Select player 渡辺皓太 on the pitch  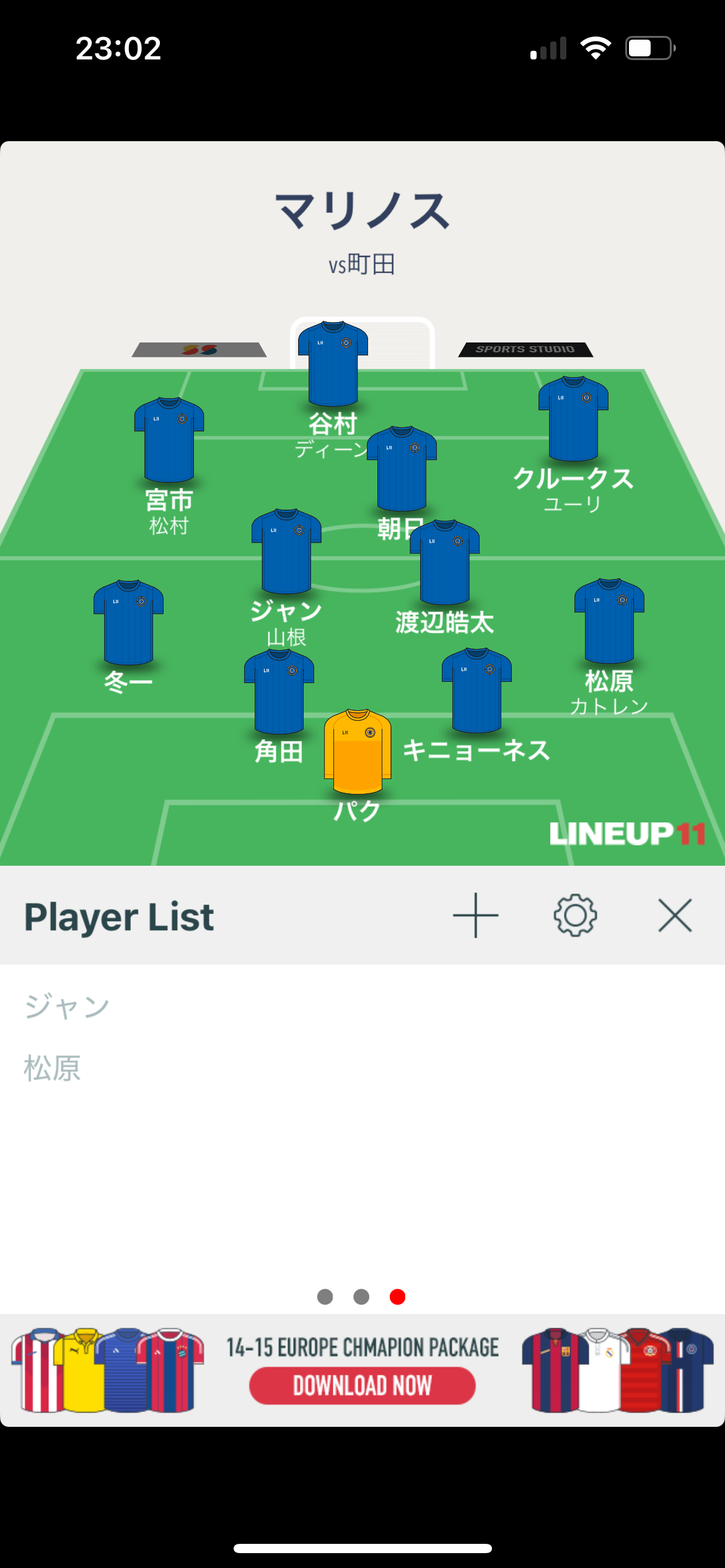(x=445, y=564)
